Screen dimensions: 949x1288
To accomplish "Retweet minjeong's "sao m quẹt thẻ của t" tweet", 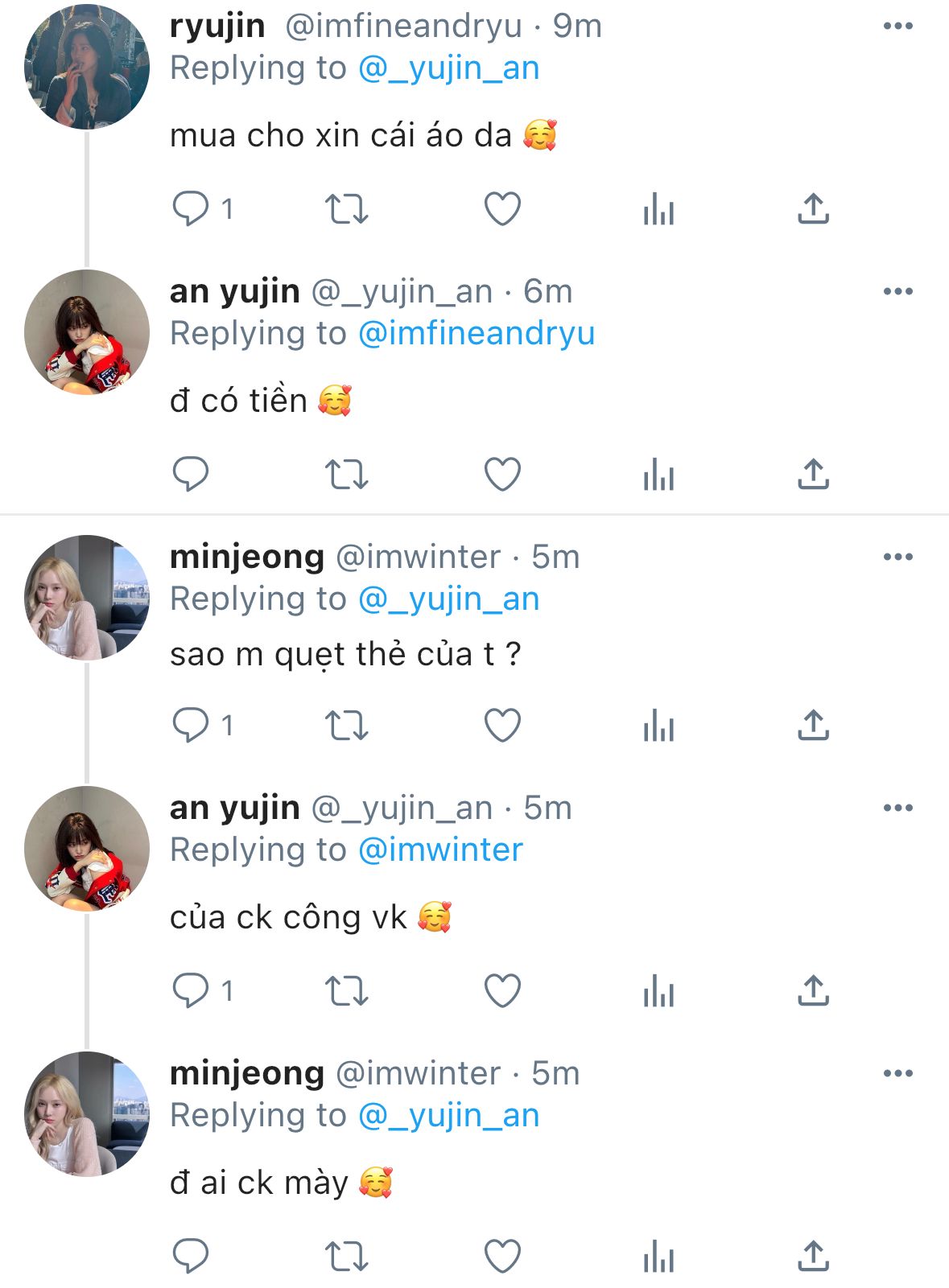I will coord(346,726).
